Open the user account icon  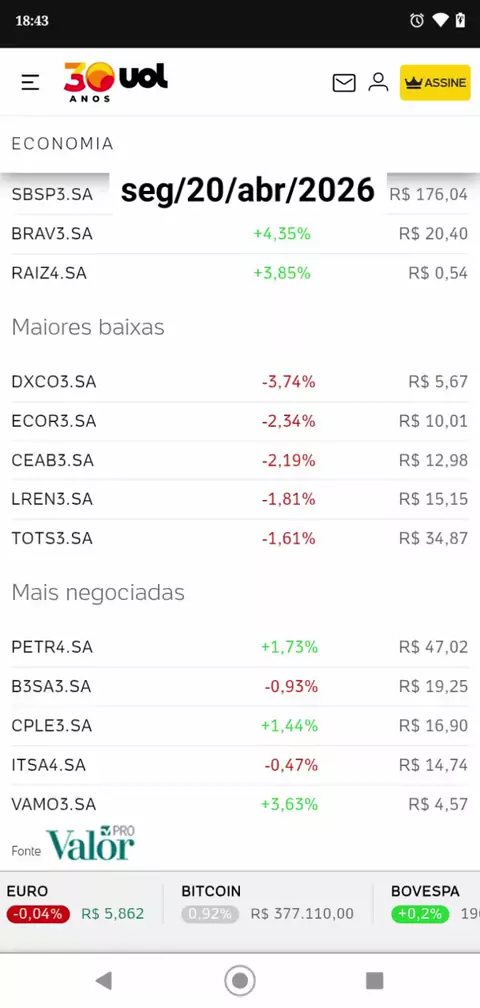[378, 82]
